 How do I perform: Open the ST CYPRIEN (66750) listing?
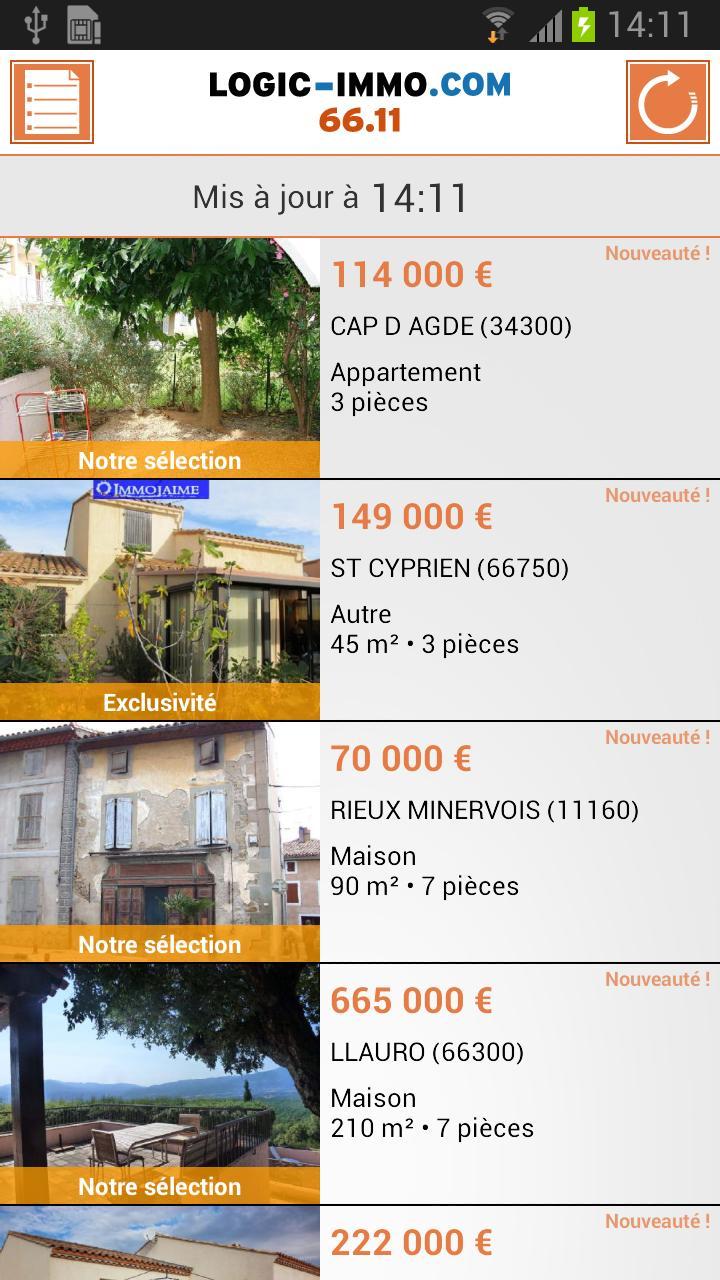(450, 567)
